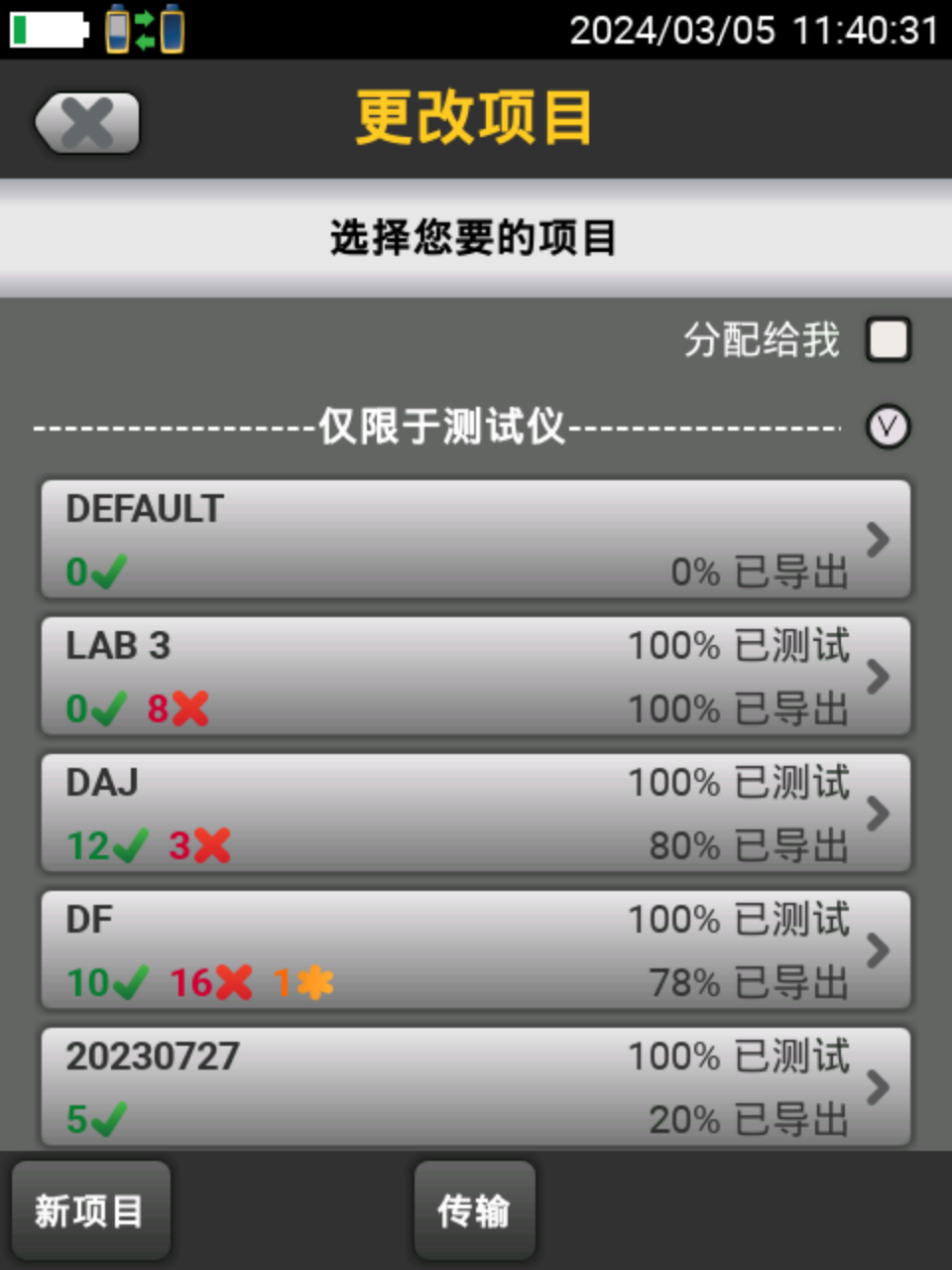The width and height of the screenshot is (952, 1270).
Task: Open the LAB 3 project
Action: tap(476, 677)
